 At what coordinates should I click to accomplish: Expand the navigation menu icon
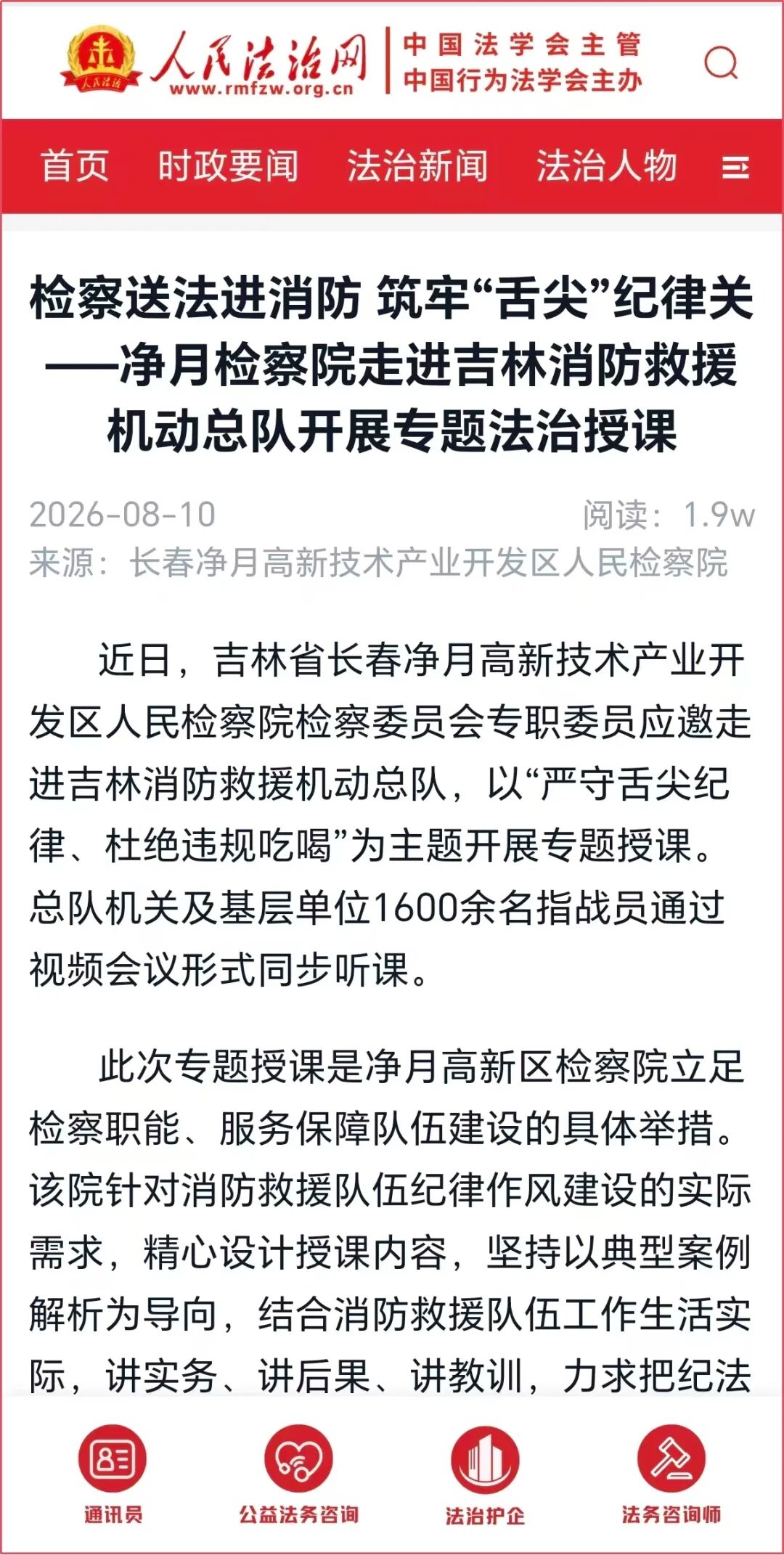(735, 168)
